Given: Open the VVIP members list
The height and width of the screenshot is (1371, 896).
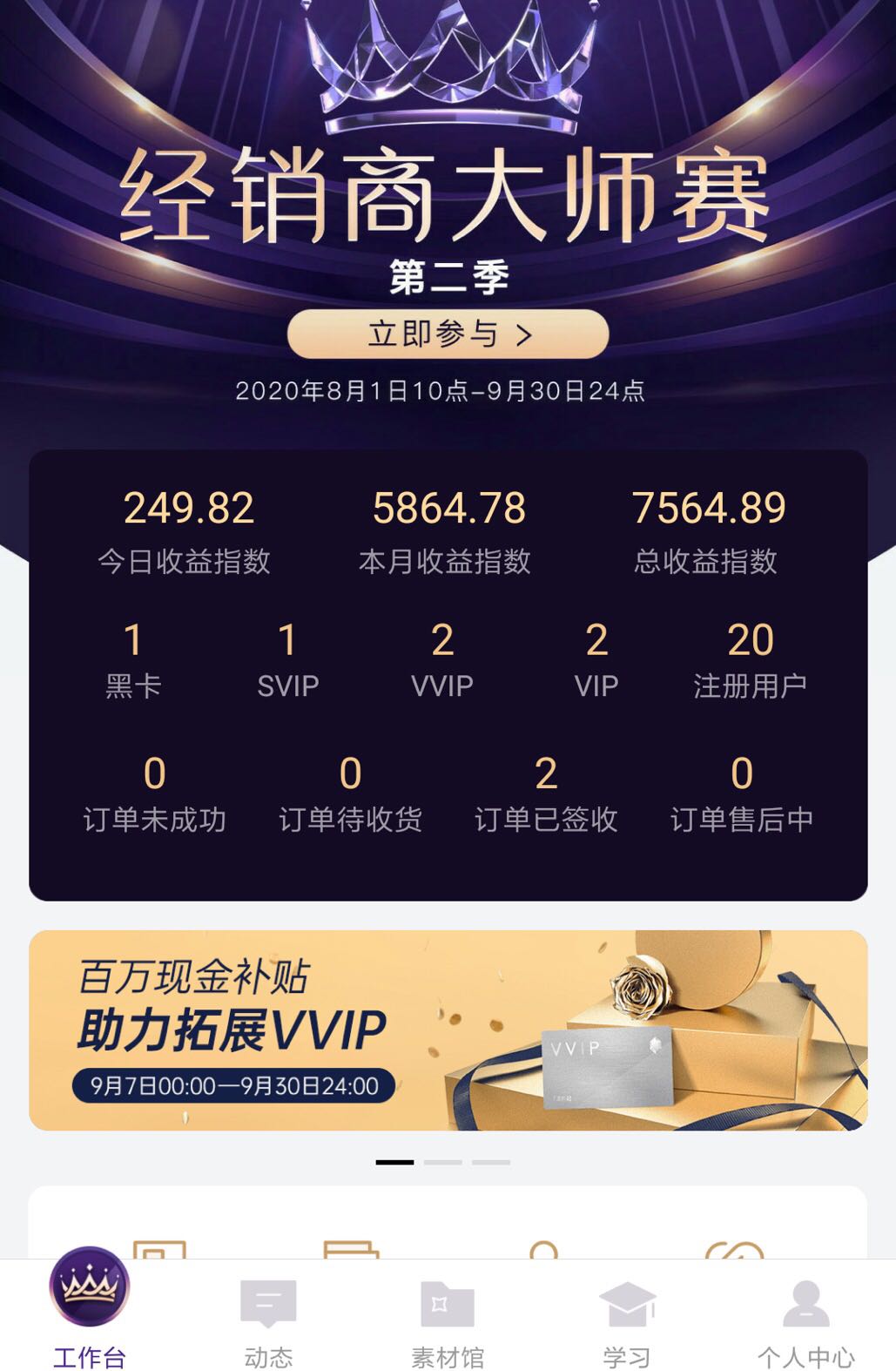Looking at the screenshot, I should pyautogui.click(x=441, y=660).
